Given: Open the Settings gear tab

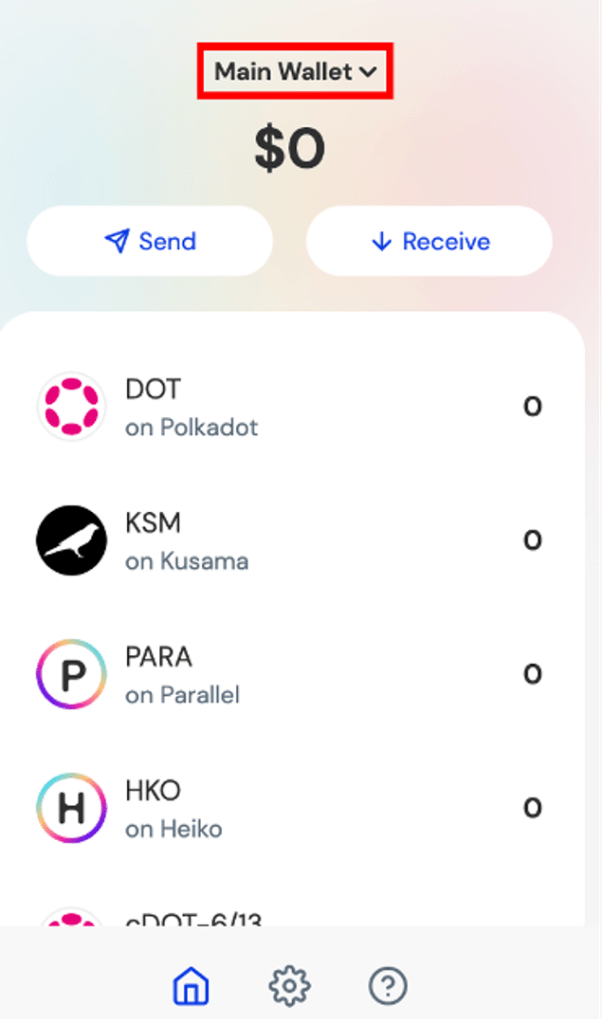Looking at the screenshot, I should click(x=289, y=987).
